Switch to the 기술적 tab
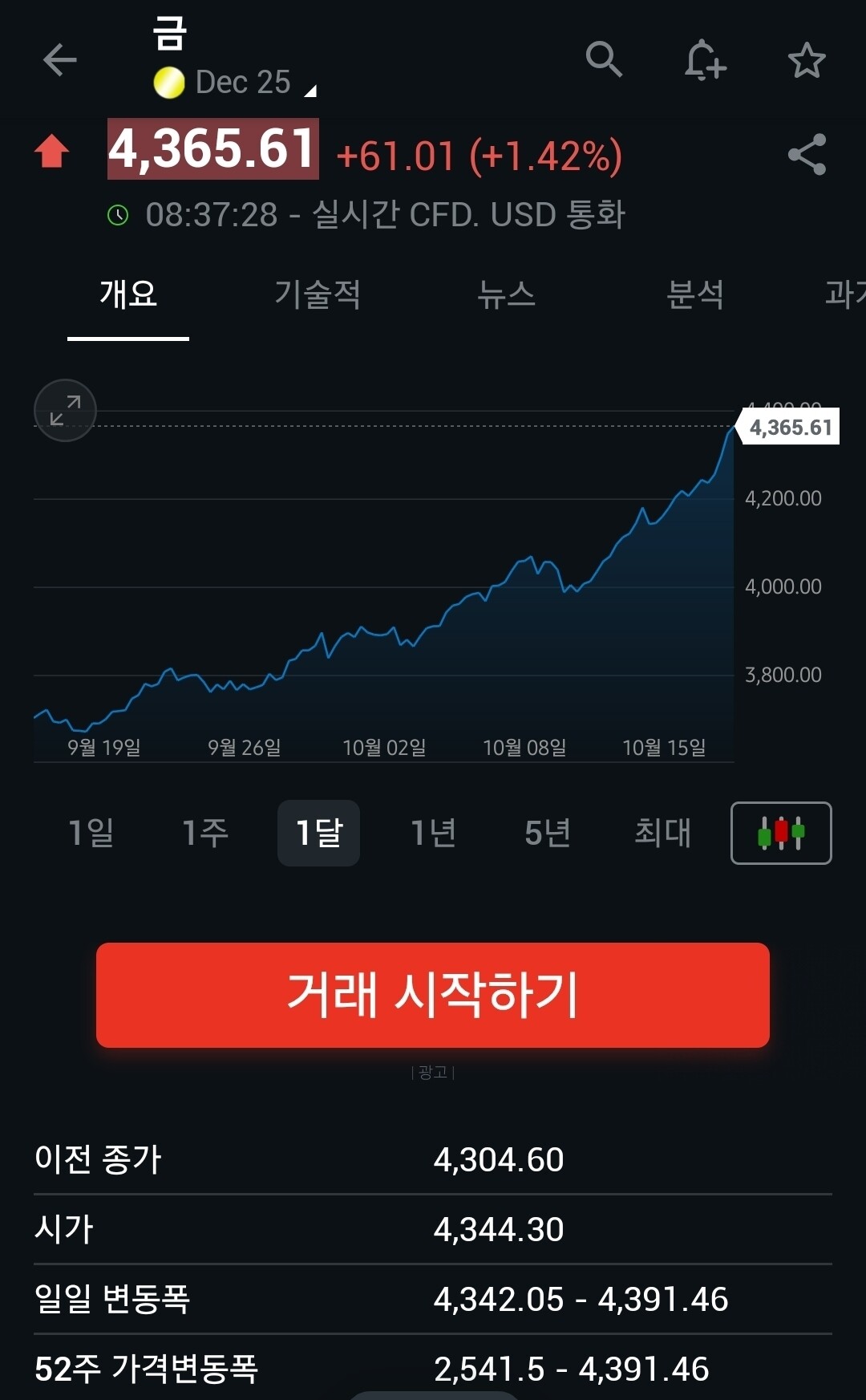The width and height of the screenshot is (866, 1400). pyautogui.click(x=318, y=294)
